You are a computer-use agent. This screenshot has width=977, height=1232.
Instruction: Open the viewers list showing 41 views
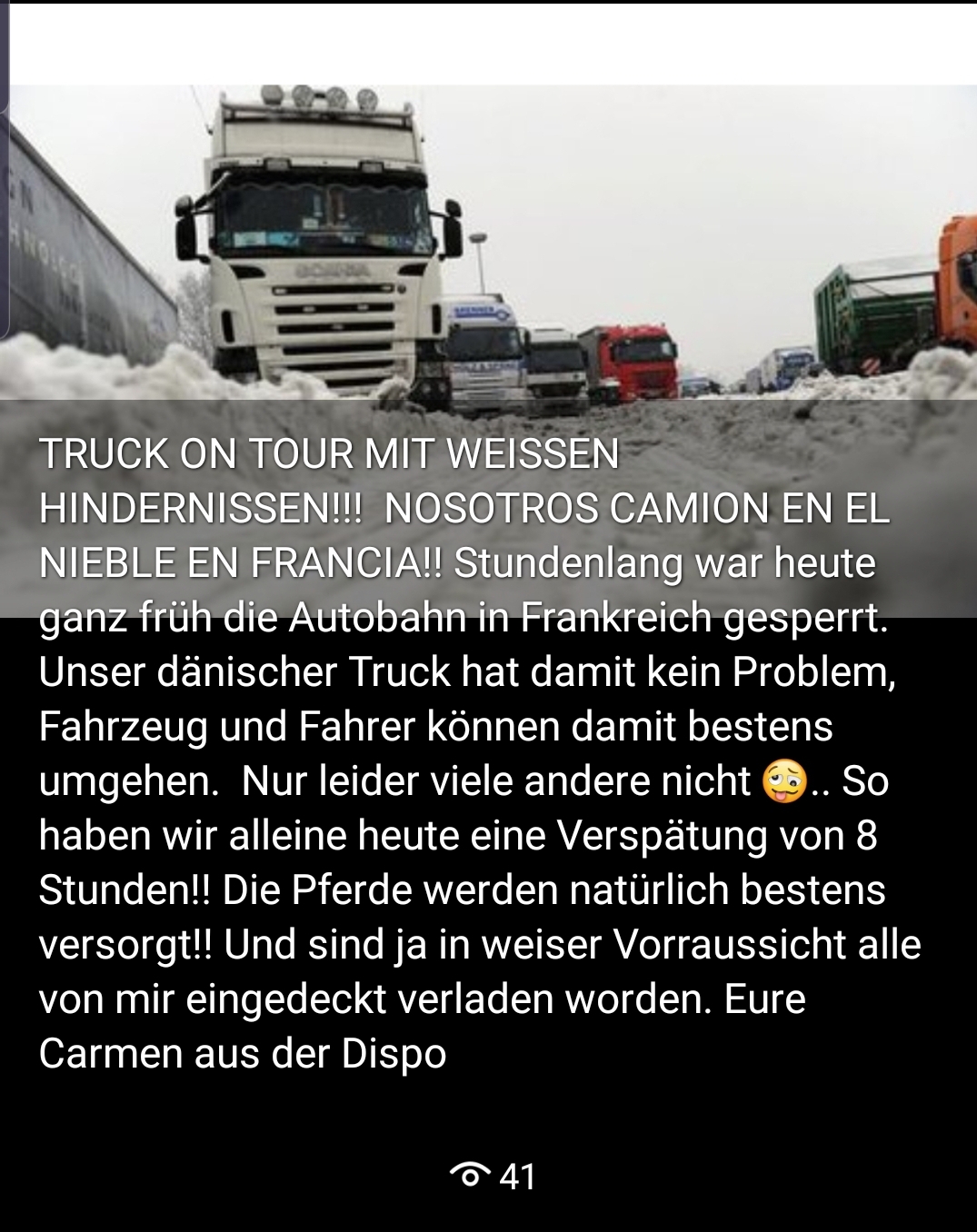click(x=493, y=1177)
